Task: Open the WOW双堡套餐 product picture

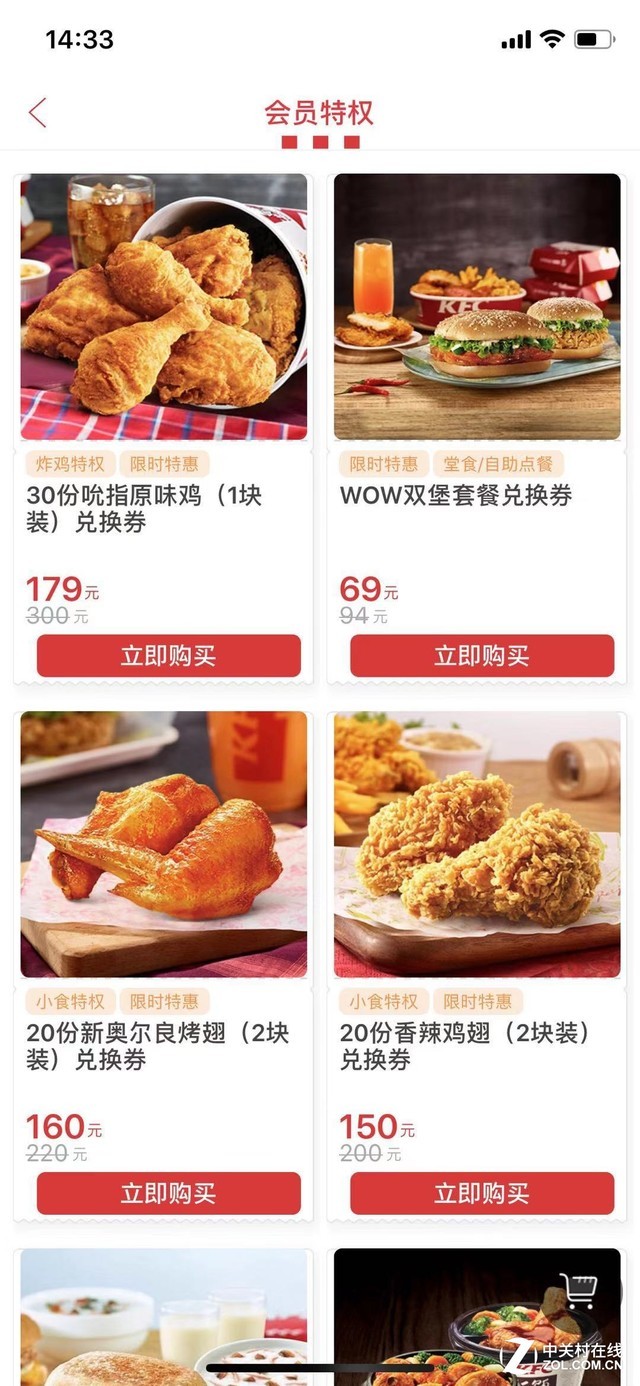Action: tap(477, 307)
